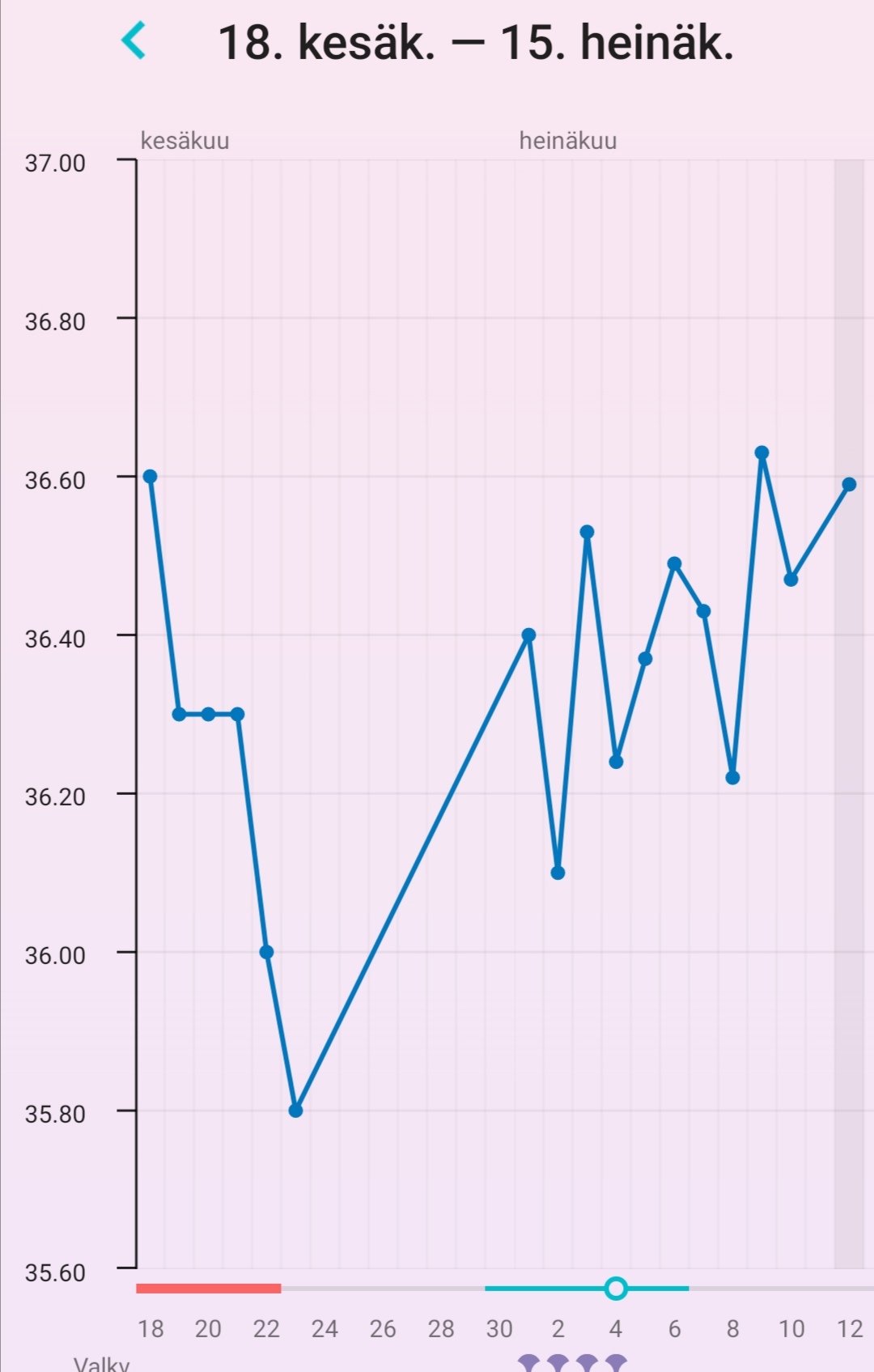Go back using the teal arrow
The width and height of the screenshot is (874, 1372).
click(x=134, y=40)
